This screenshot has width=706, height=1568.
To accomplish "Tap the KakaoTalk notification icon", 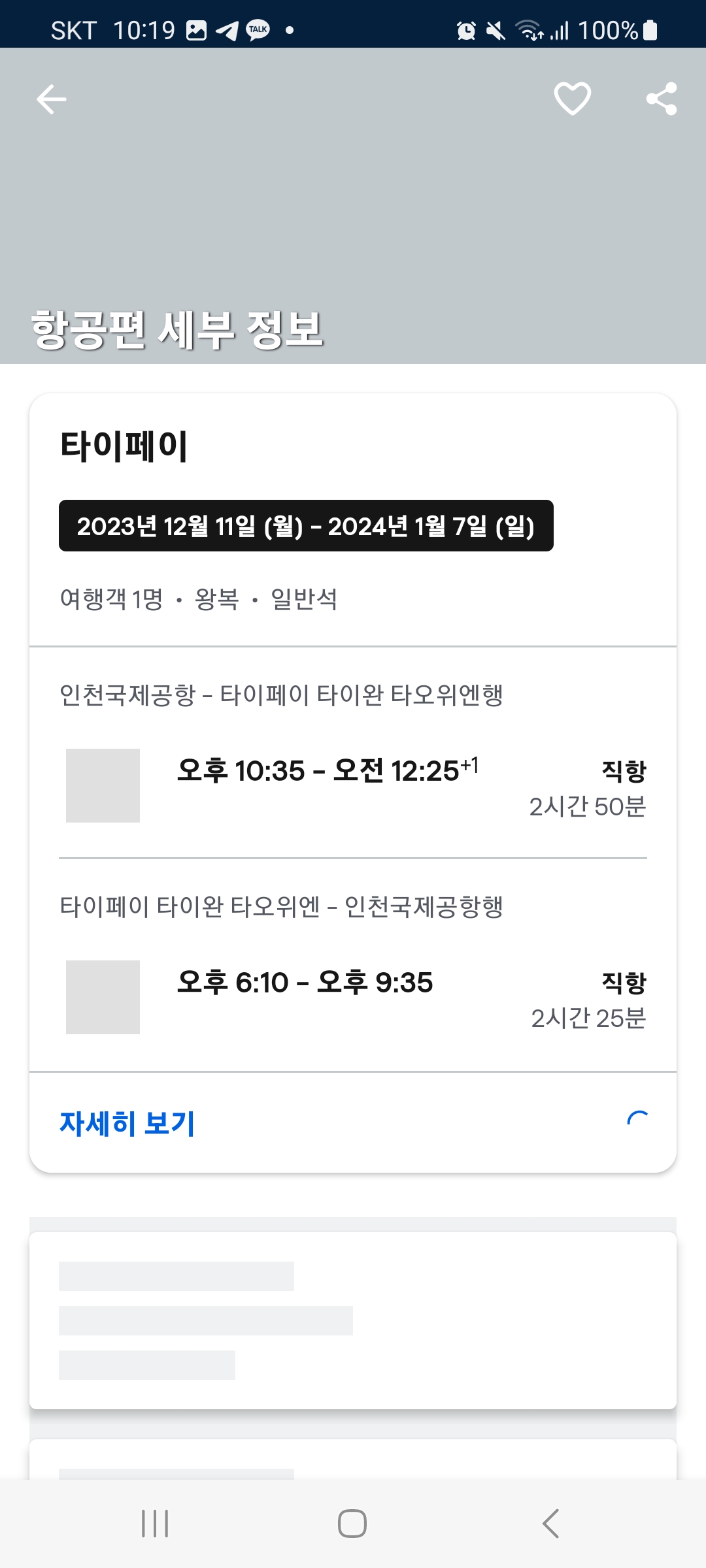I will pos(258,28).
